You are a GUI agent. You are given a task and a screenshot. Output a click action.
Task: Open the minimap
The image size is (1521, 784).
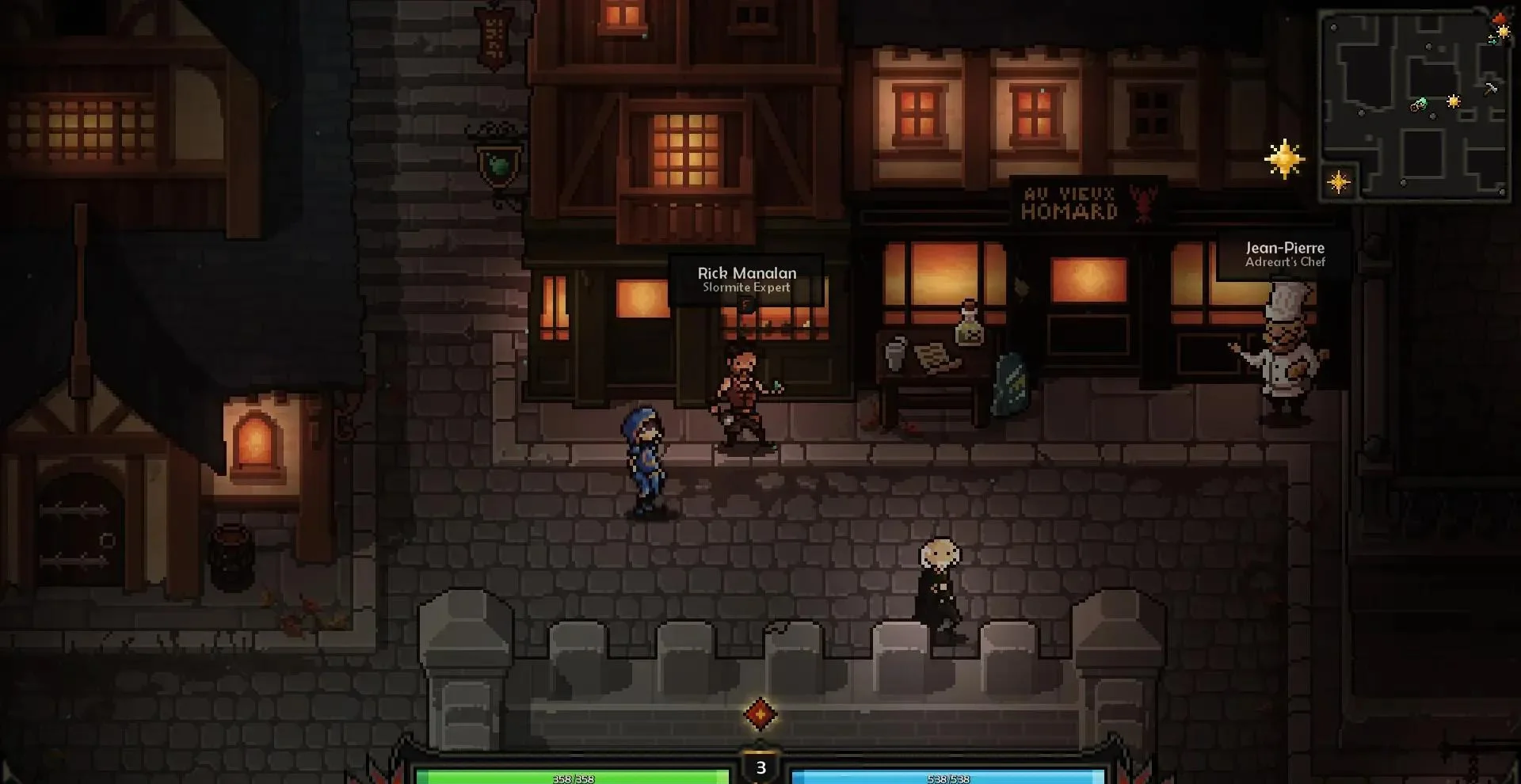1415,103
